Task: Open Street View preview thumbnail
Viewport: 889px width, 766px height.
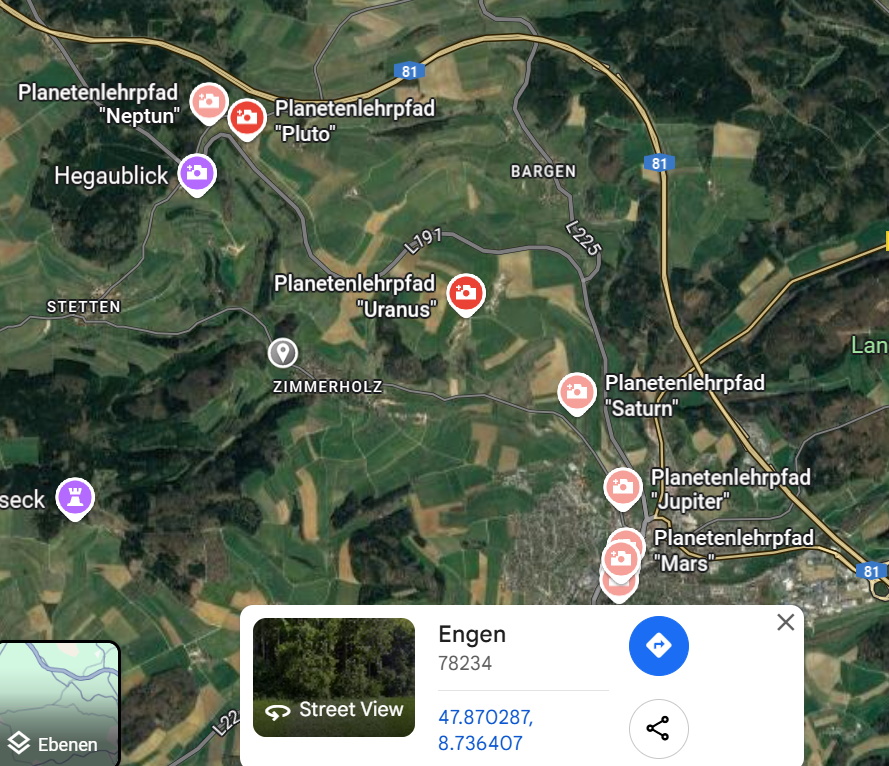Action: pos(334,677)
